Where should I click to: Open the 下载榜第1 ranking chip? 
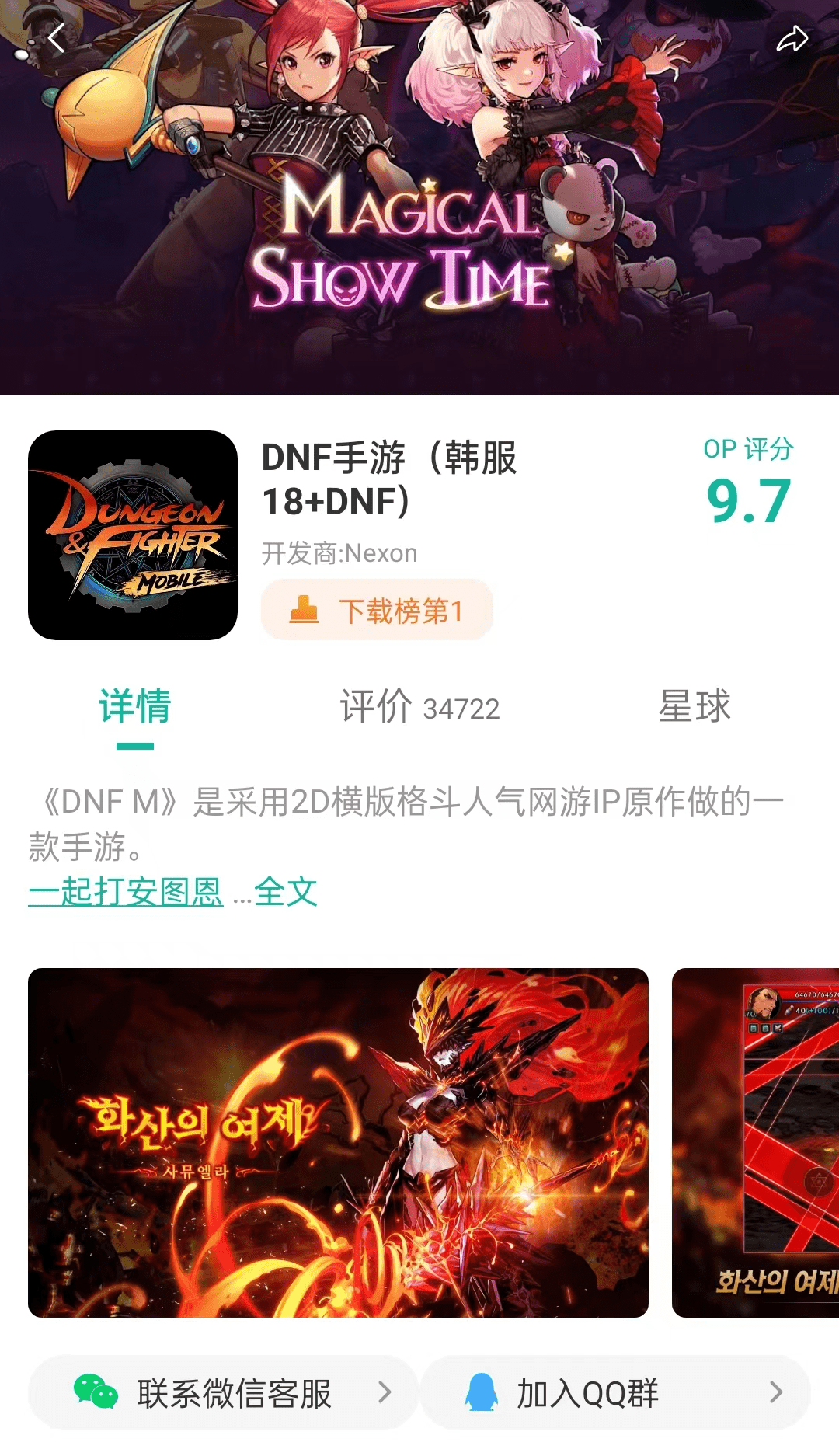(377, 611)
